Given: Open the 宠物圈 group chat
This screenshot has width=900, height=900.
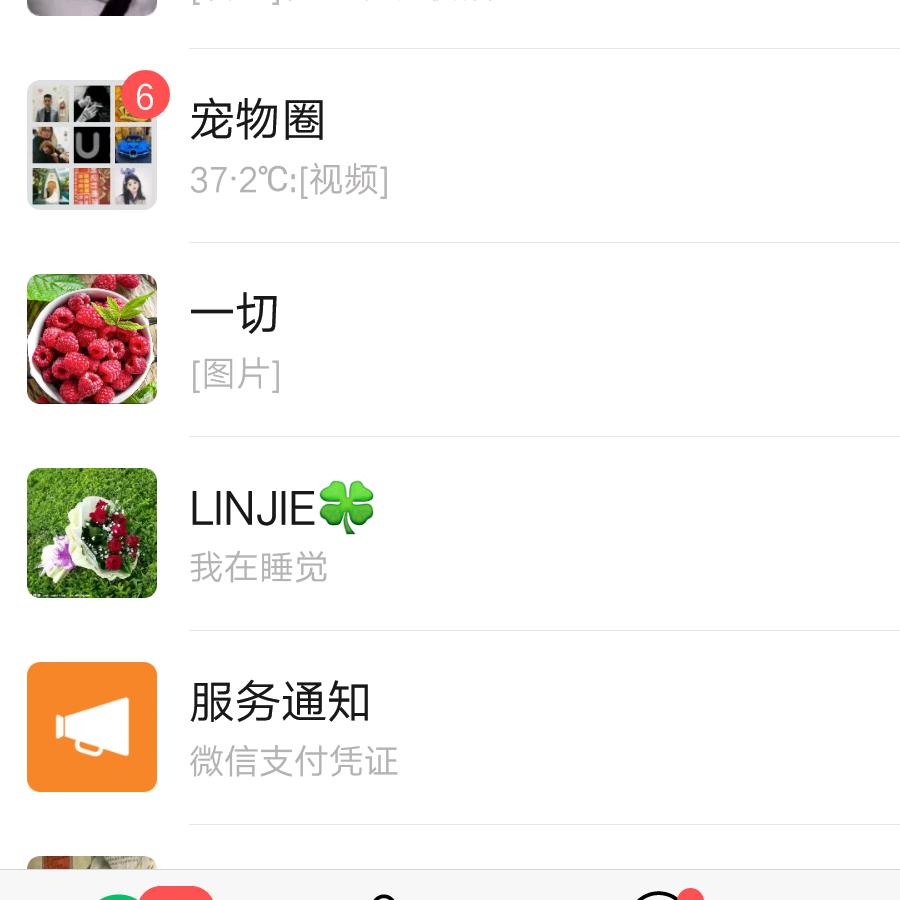Looking at the screenshot, I should click(x=450, y=145).
